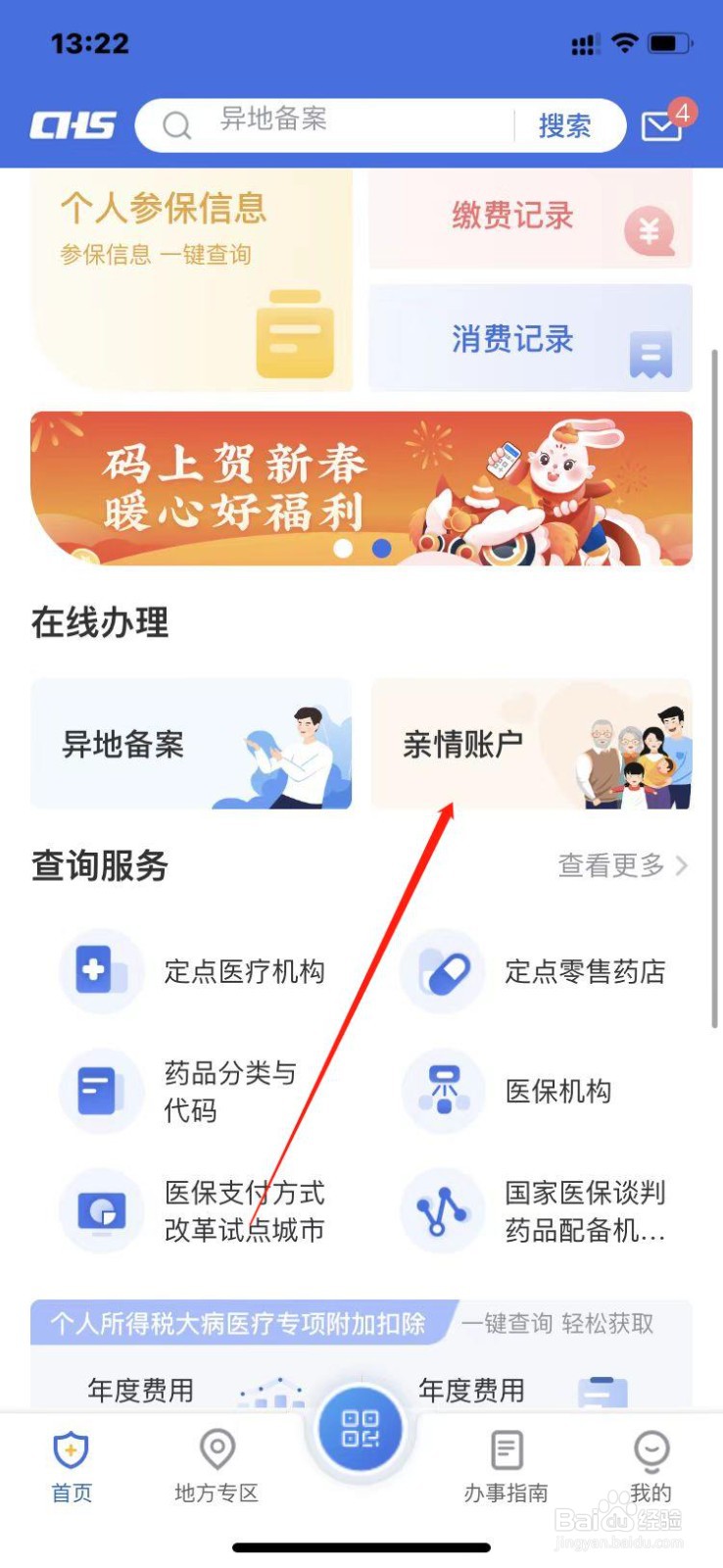
Task: Open 药品分类与代码 service icon
Action: coord(102,1091)
